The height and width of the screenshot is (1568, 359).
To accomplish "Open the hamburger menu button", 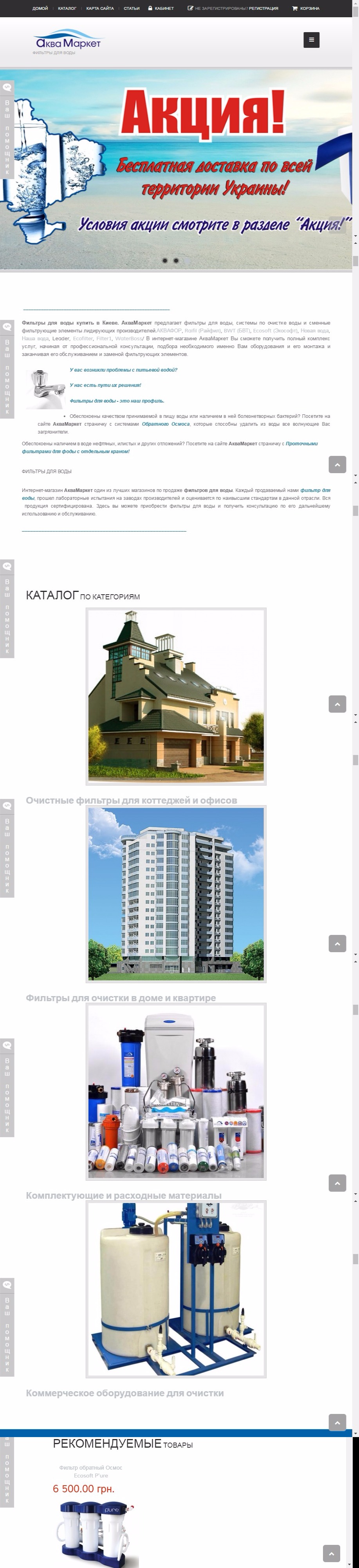I will tap(311, 40).
